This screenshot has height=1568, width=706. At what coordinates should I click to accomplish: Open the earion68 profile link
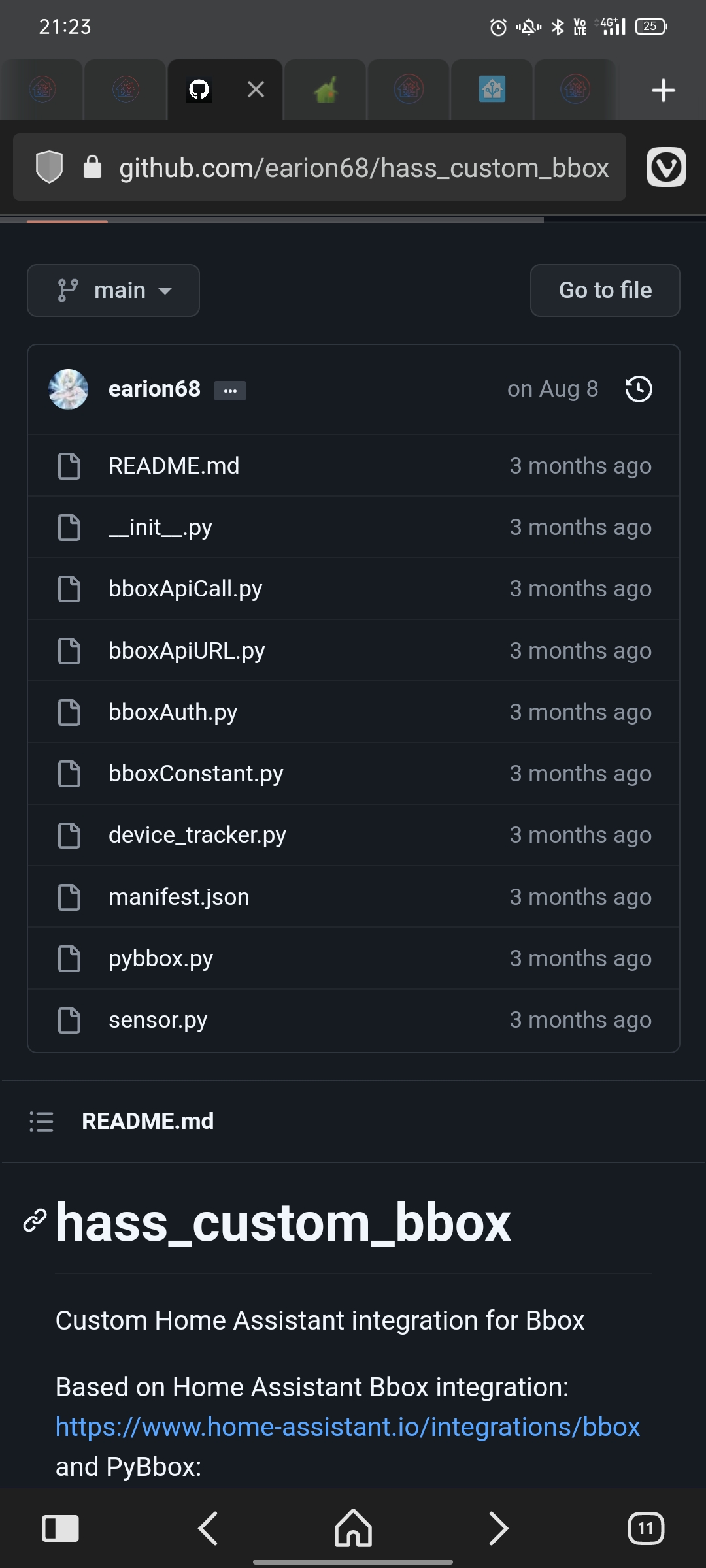pos(154,389)
